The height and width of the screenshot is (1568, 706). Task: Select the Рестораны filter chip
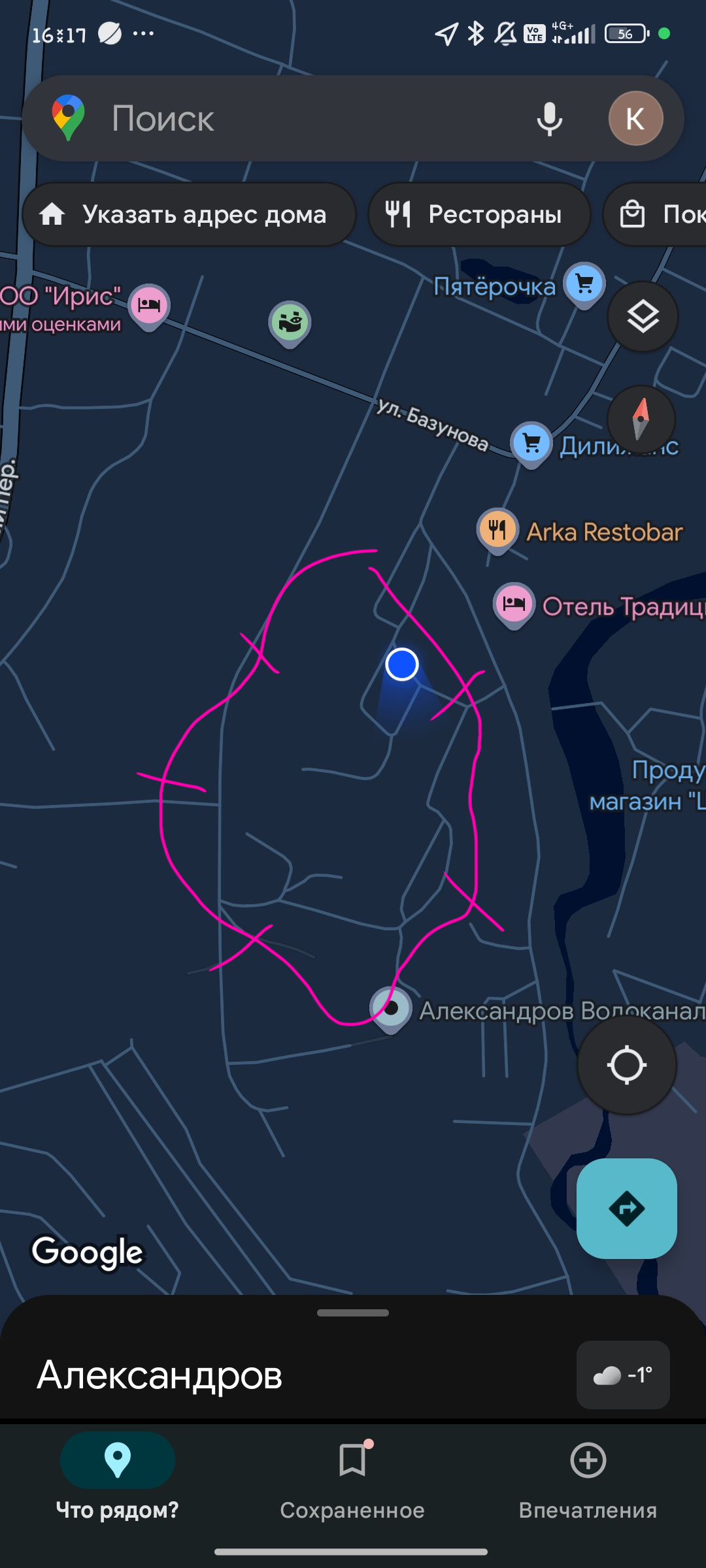pyautogui.click(x=479, y=214)
